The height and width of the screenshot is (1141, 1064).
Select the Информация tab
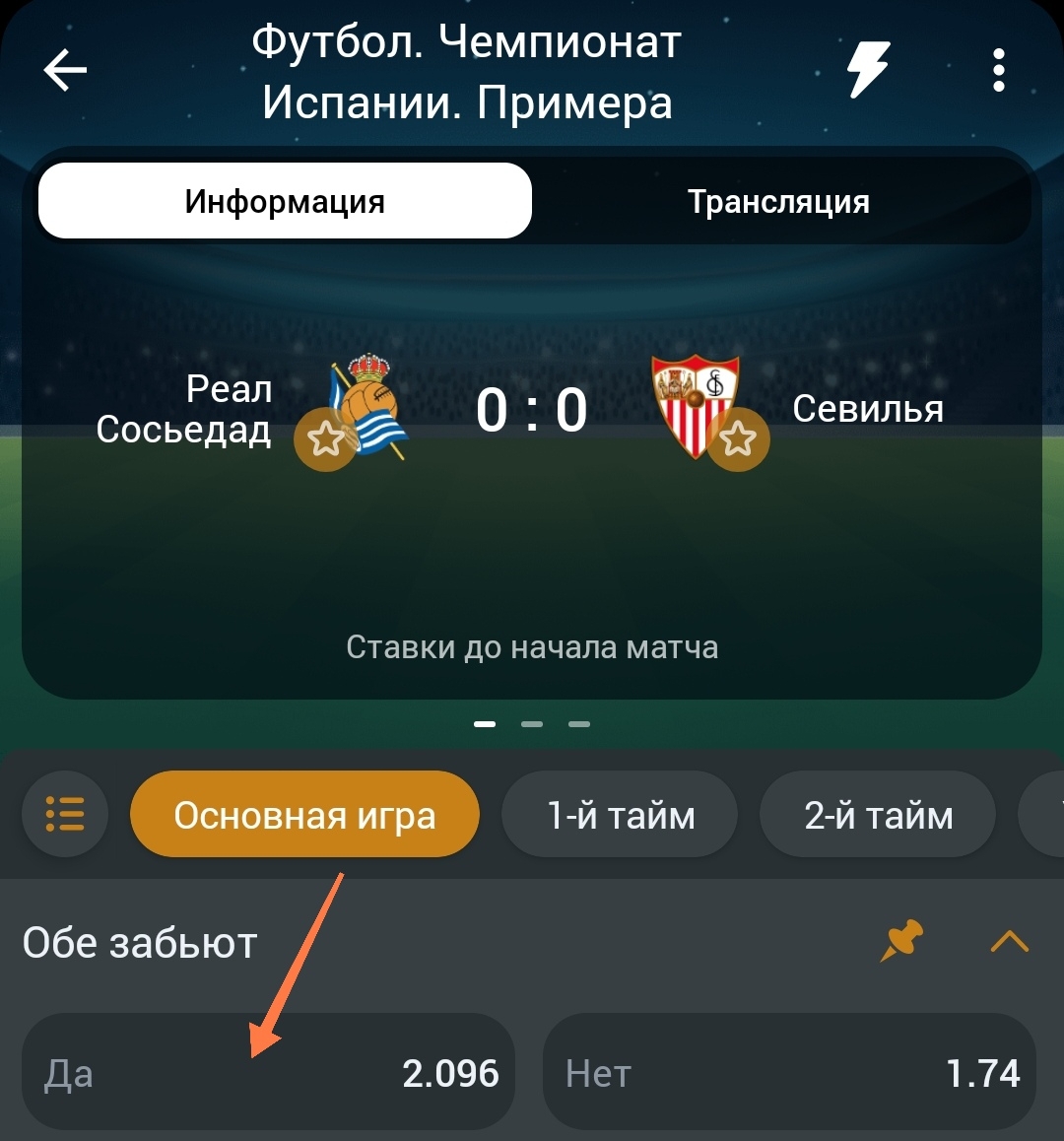285,201
